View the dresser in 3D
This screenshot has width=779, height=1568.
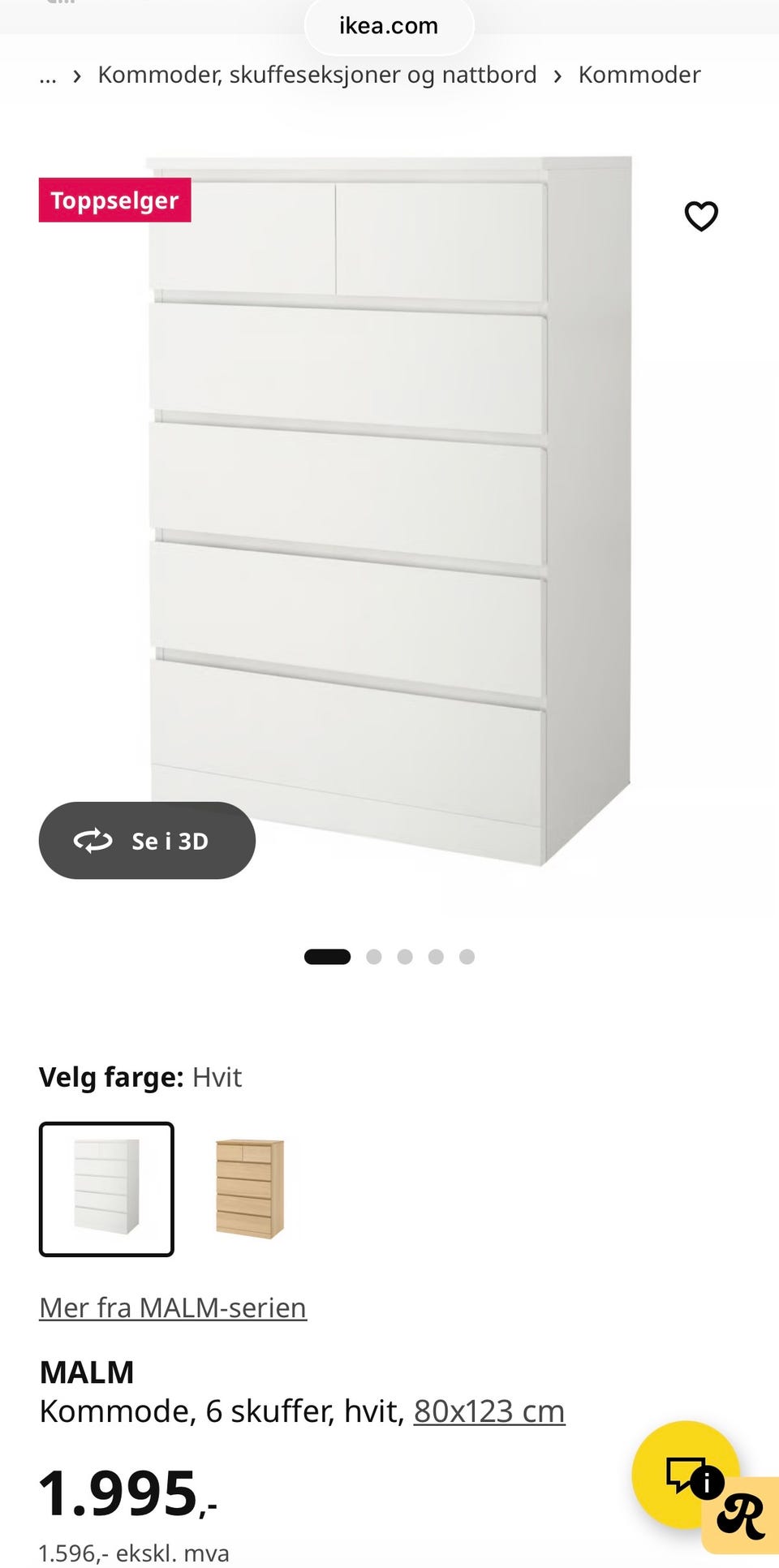(x=147, y=841)
